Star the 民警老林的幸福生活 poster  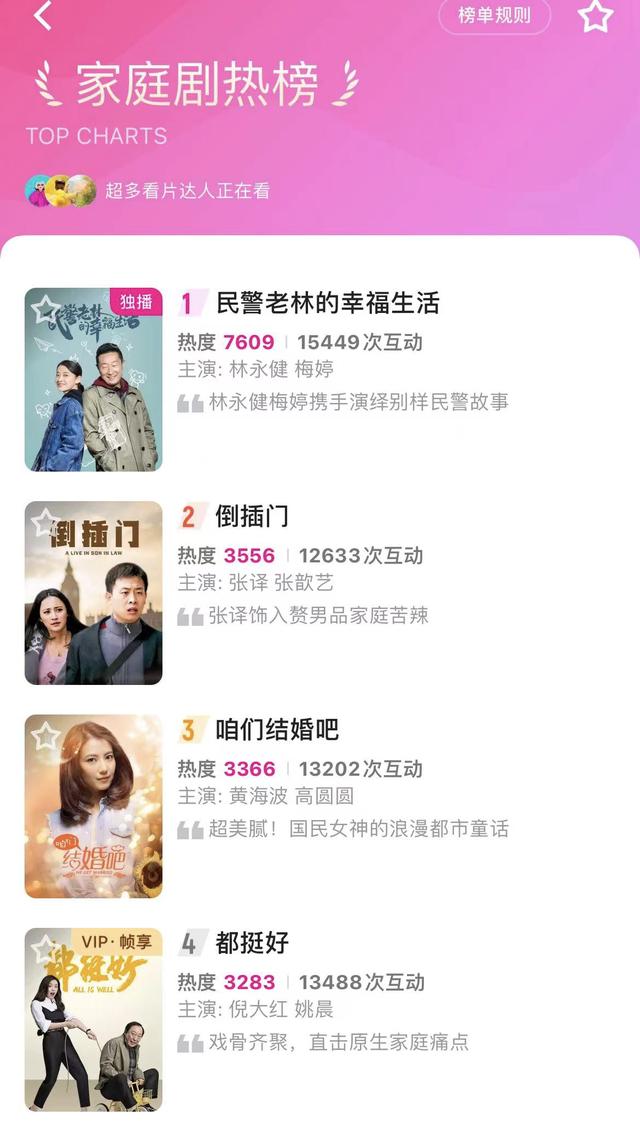pos(46,309)
